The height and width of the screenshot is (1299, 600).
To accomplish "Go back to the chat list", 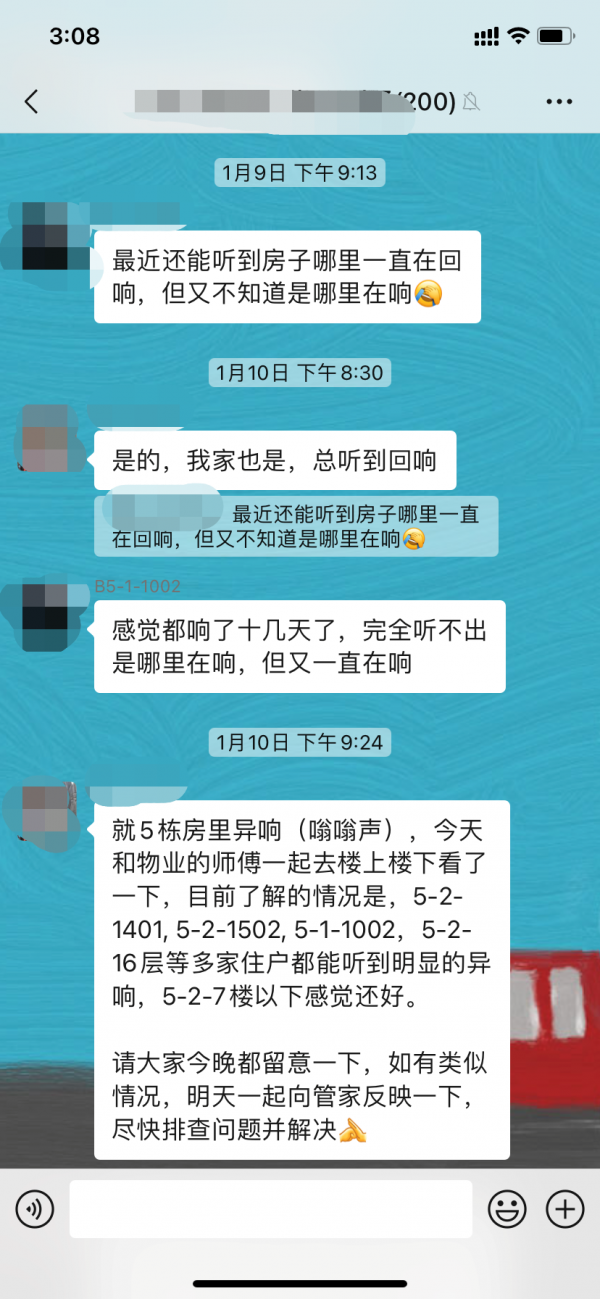I will [x=32, y=101].
